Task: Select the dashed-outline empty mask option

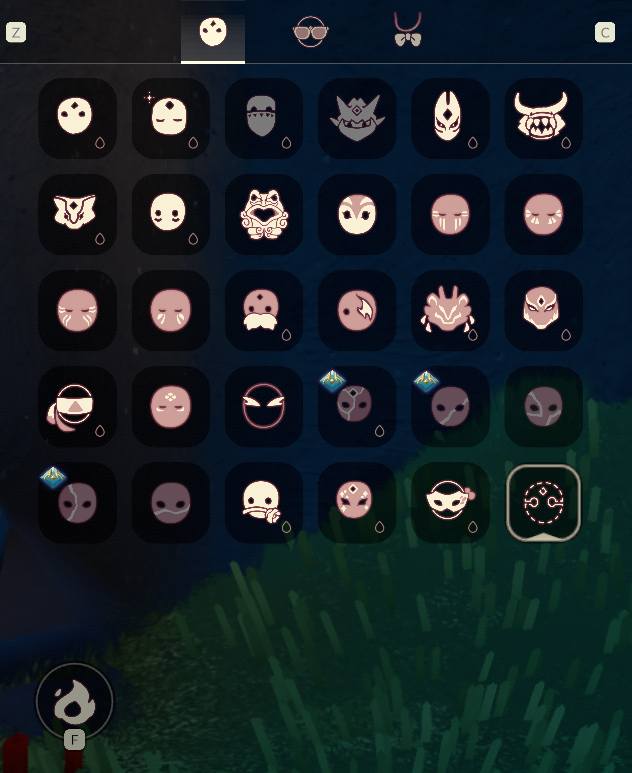Action: tap(543, 502)
